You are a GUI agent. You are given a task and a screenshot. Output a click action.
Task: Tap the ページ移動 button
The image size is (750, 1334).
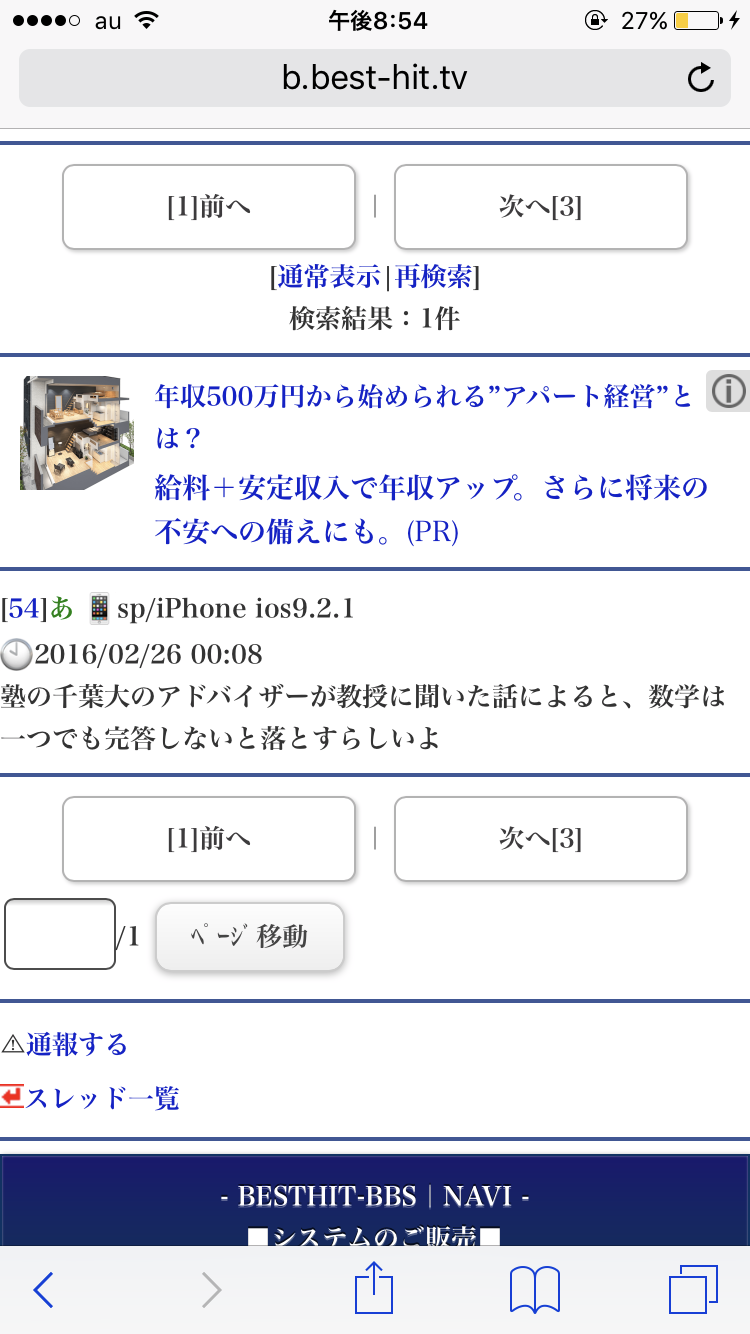249,937
